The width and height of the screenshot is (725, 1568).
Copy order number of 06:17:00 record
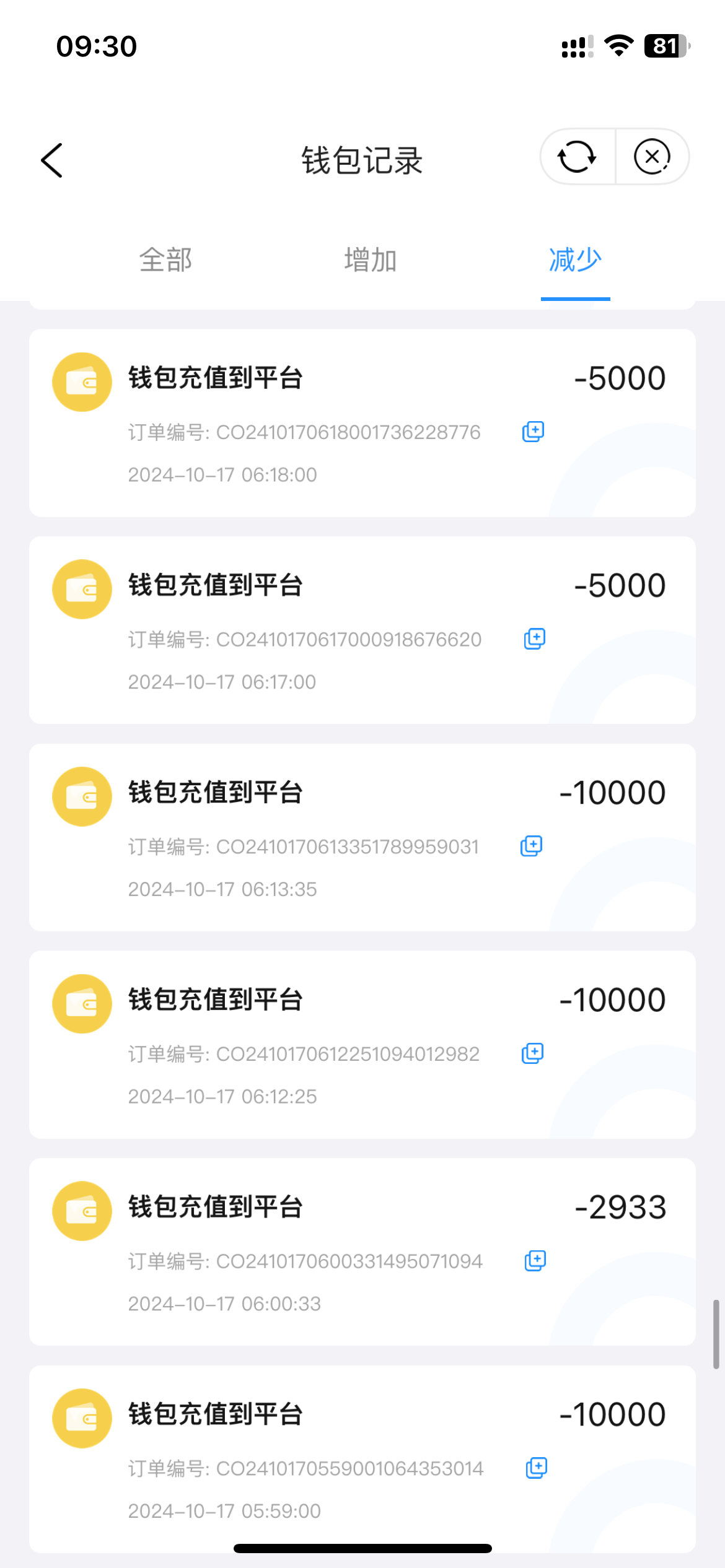click(x=535, y=638)
